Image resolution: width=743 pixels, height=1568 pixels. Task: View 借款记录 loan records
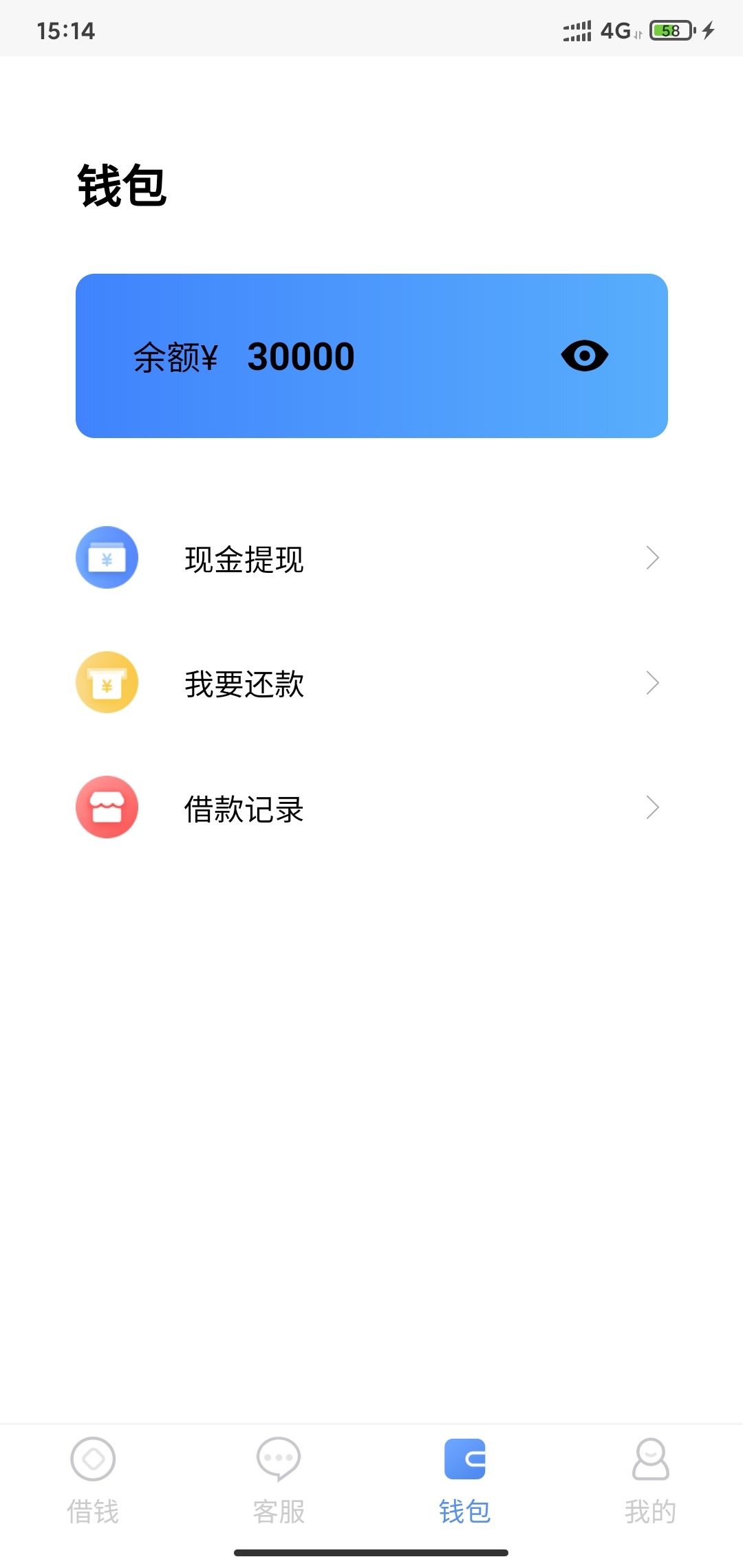tap(371, 807)
